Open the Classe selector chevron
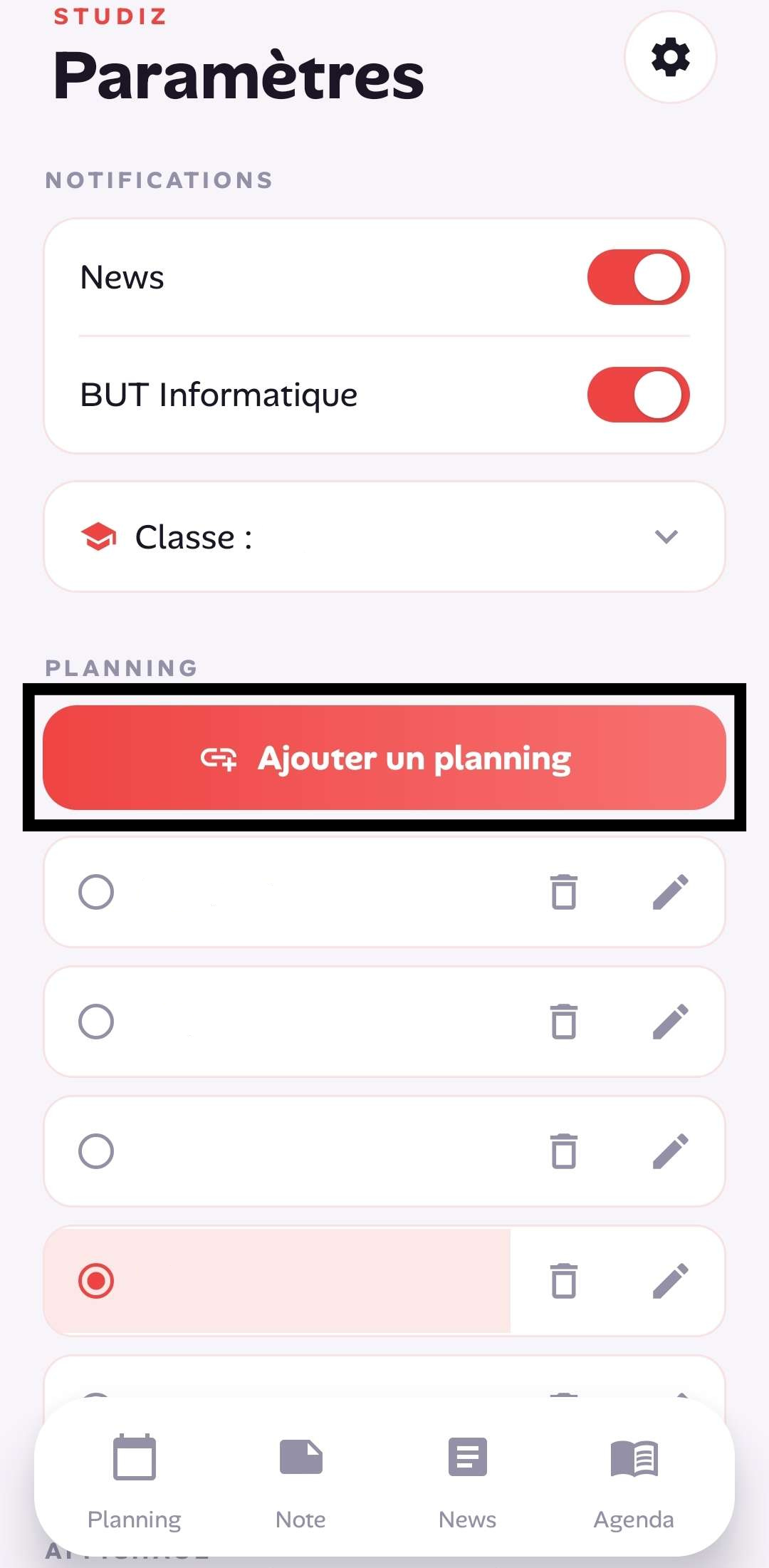 click(665, 536)
